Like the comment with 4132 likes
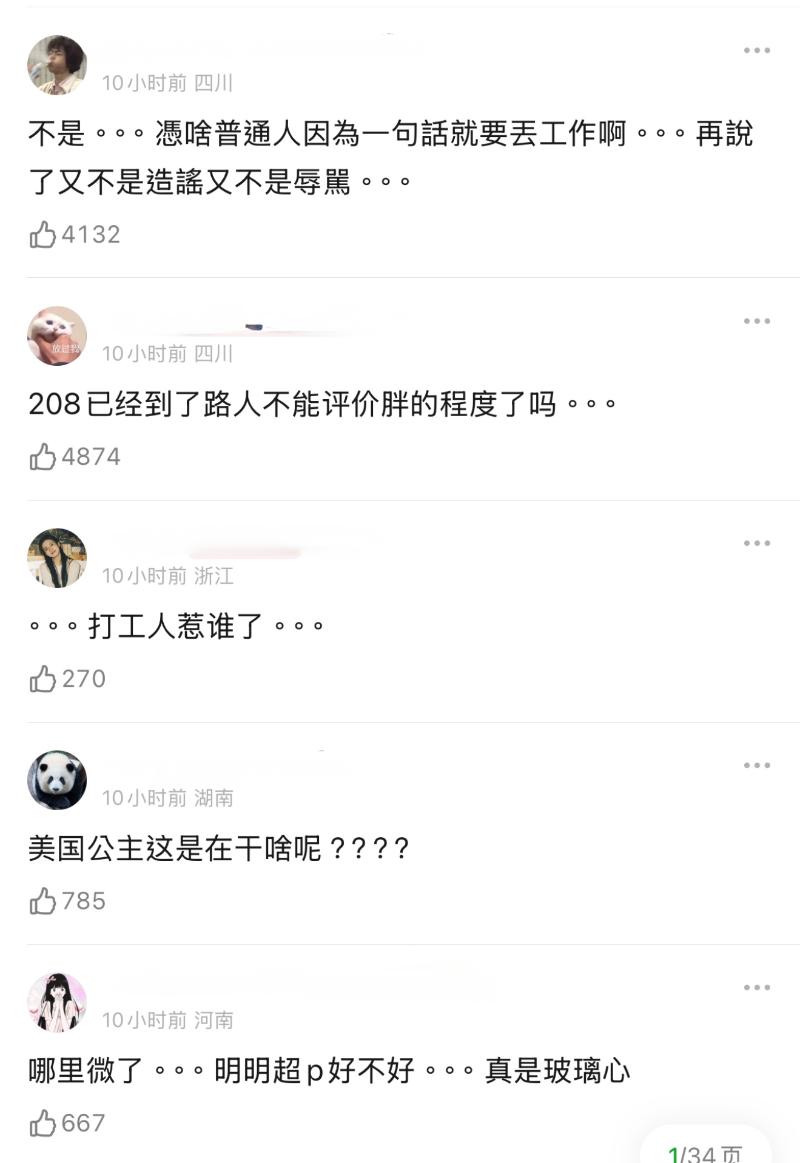Viewport: 800px width, 1163px height. tap(43, 235)
